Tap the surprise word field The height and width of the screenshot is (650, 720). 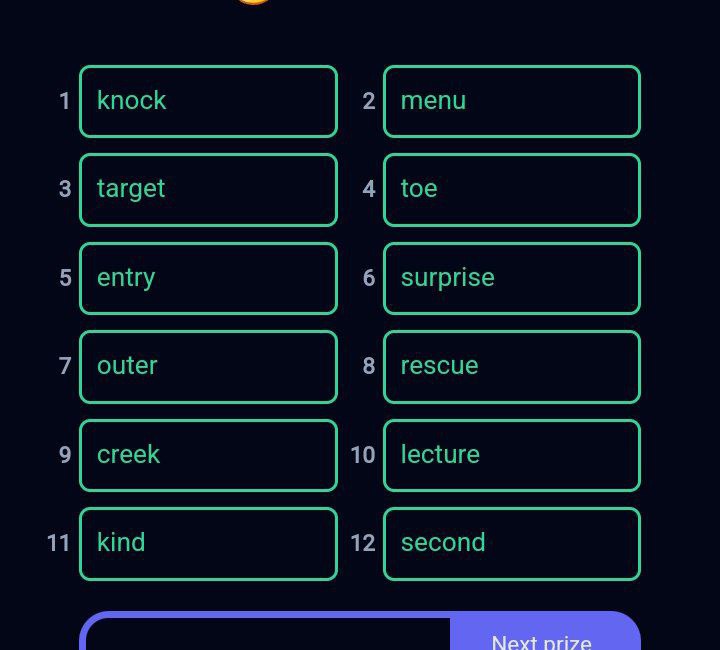coord(511,278)
